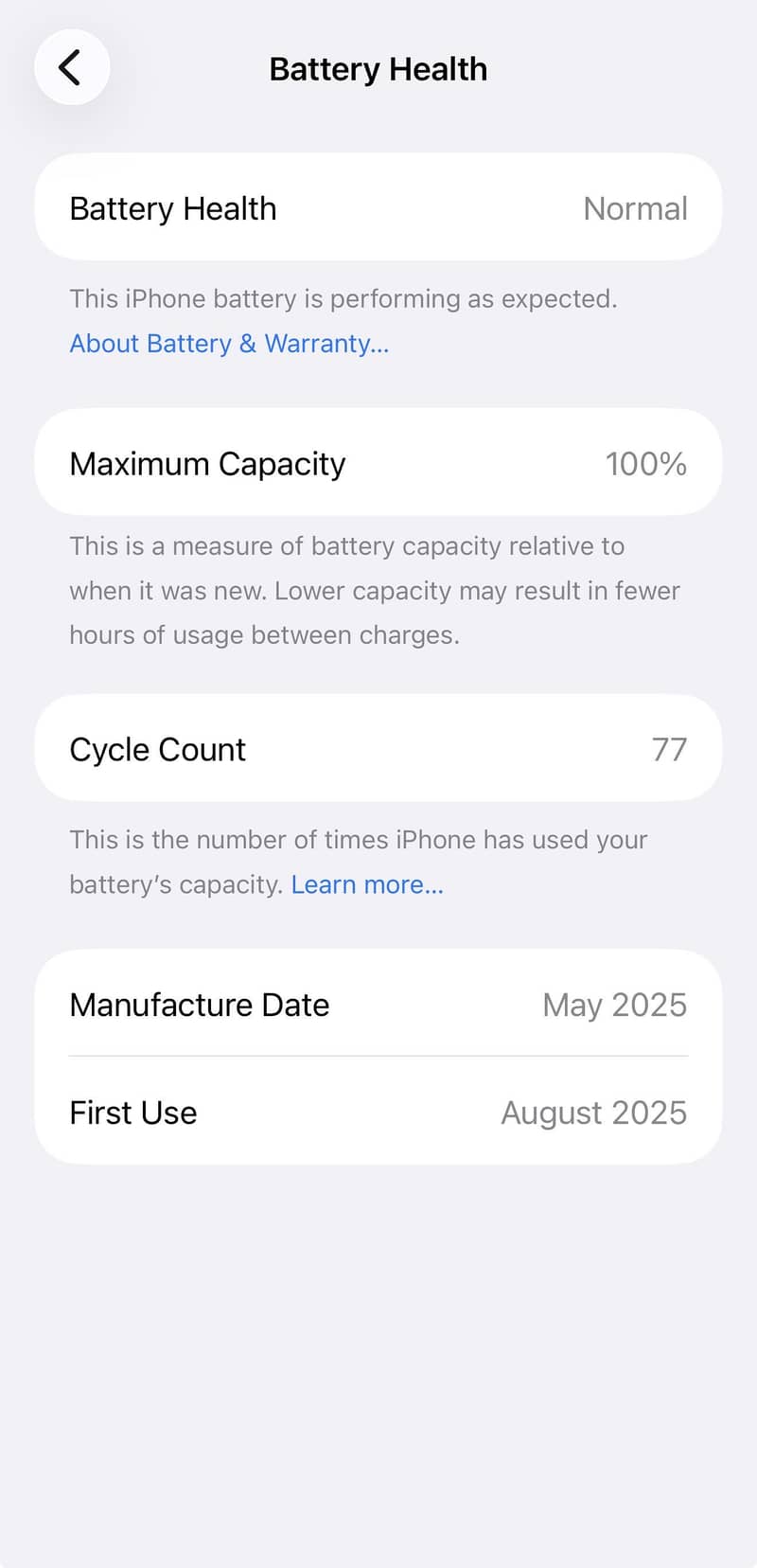This screenshot has width=757, height=1568.
Task: Open About Battery & Warranty link
Action: point(229,344)
